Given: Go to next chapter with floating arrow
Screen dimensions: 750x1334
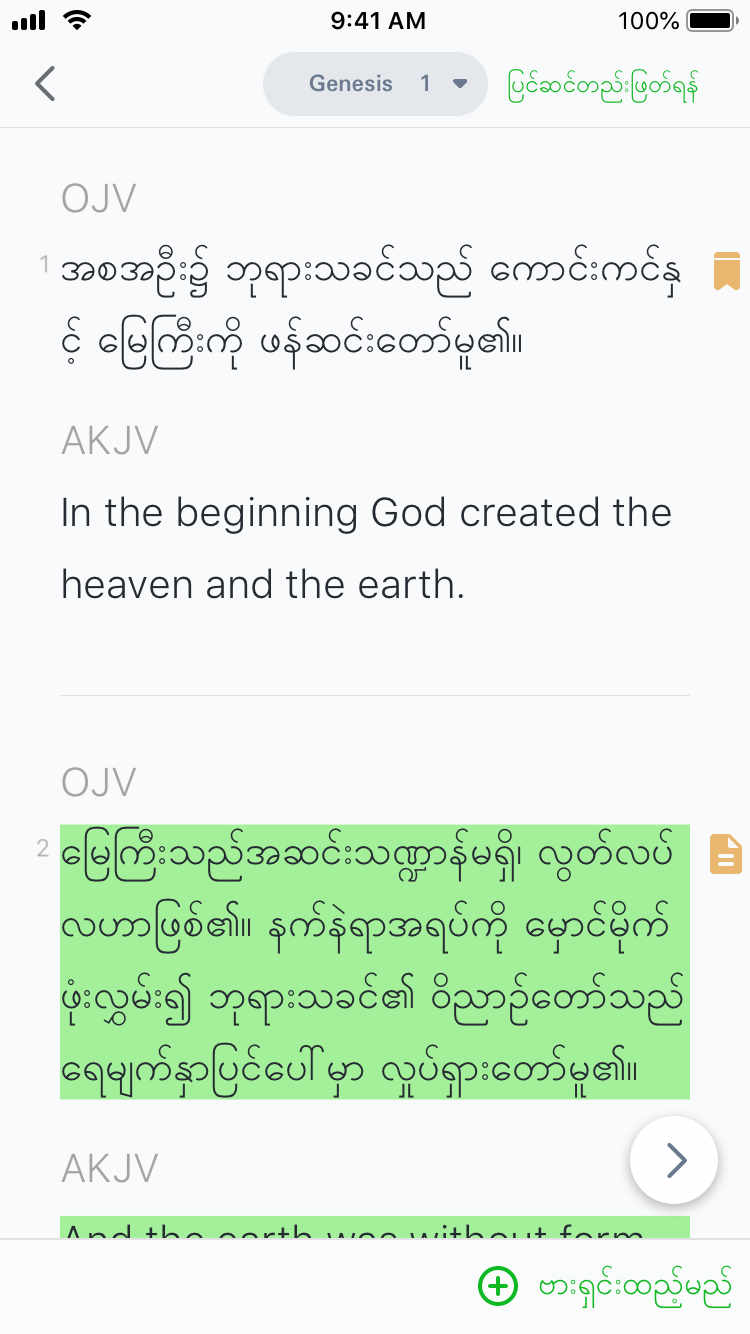Looking at the screenshot, I should pos(674,1160).
